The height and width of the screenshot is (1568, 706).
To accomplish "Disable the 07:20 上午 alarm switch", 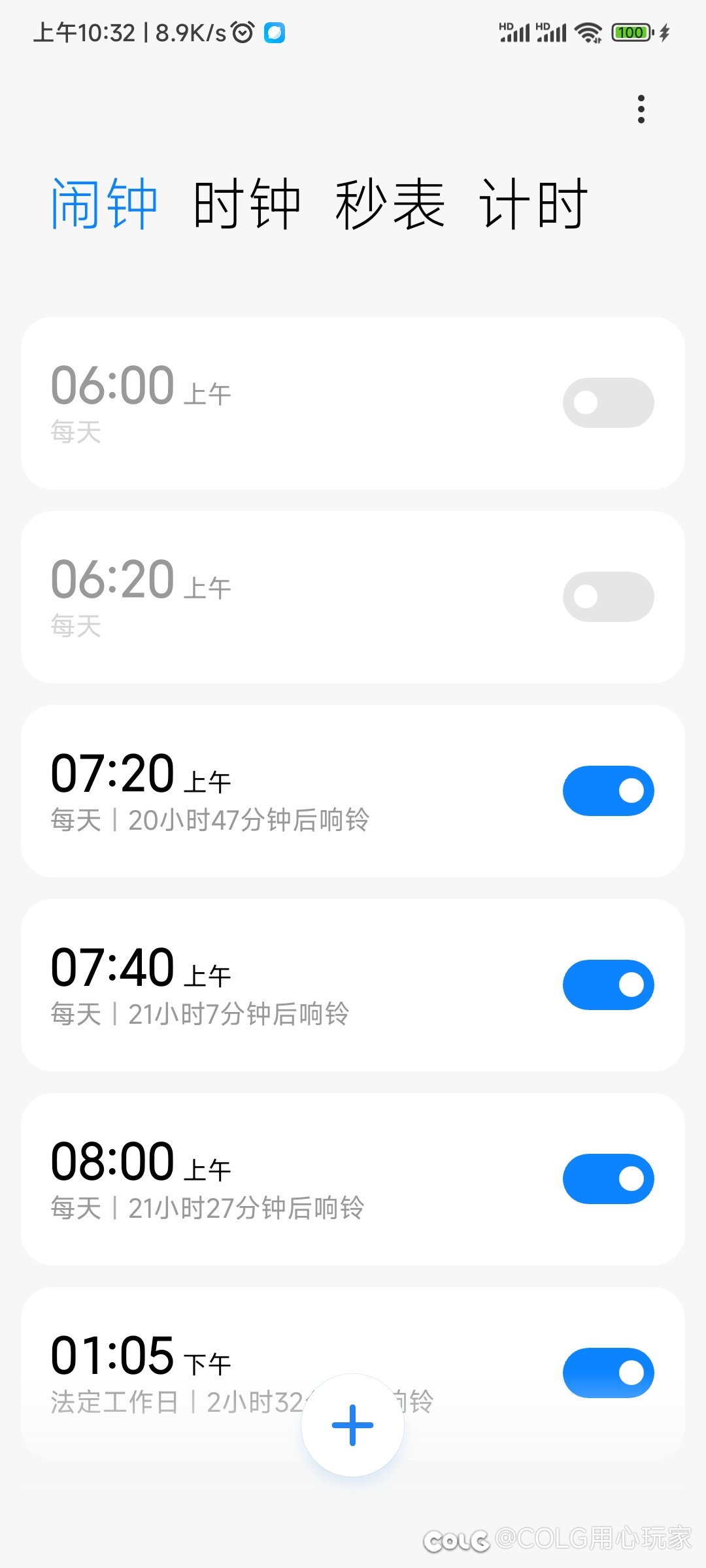I will point(608,791).
